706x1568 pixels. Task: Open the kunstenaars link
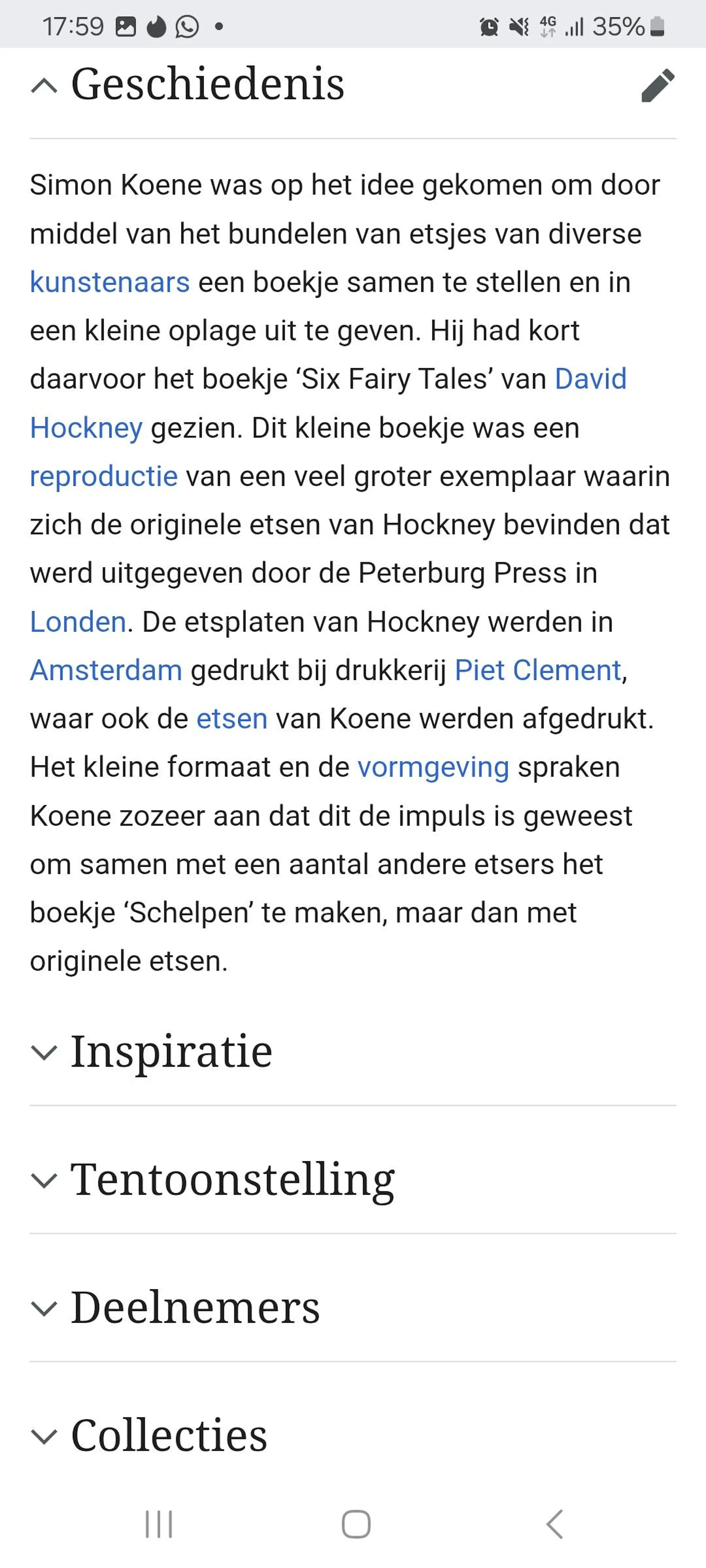click(110, 283)
